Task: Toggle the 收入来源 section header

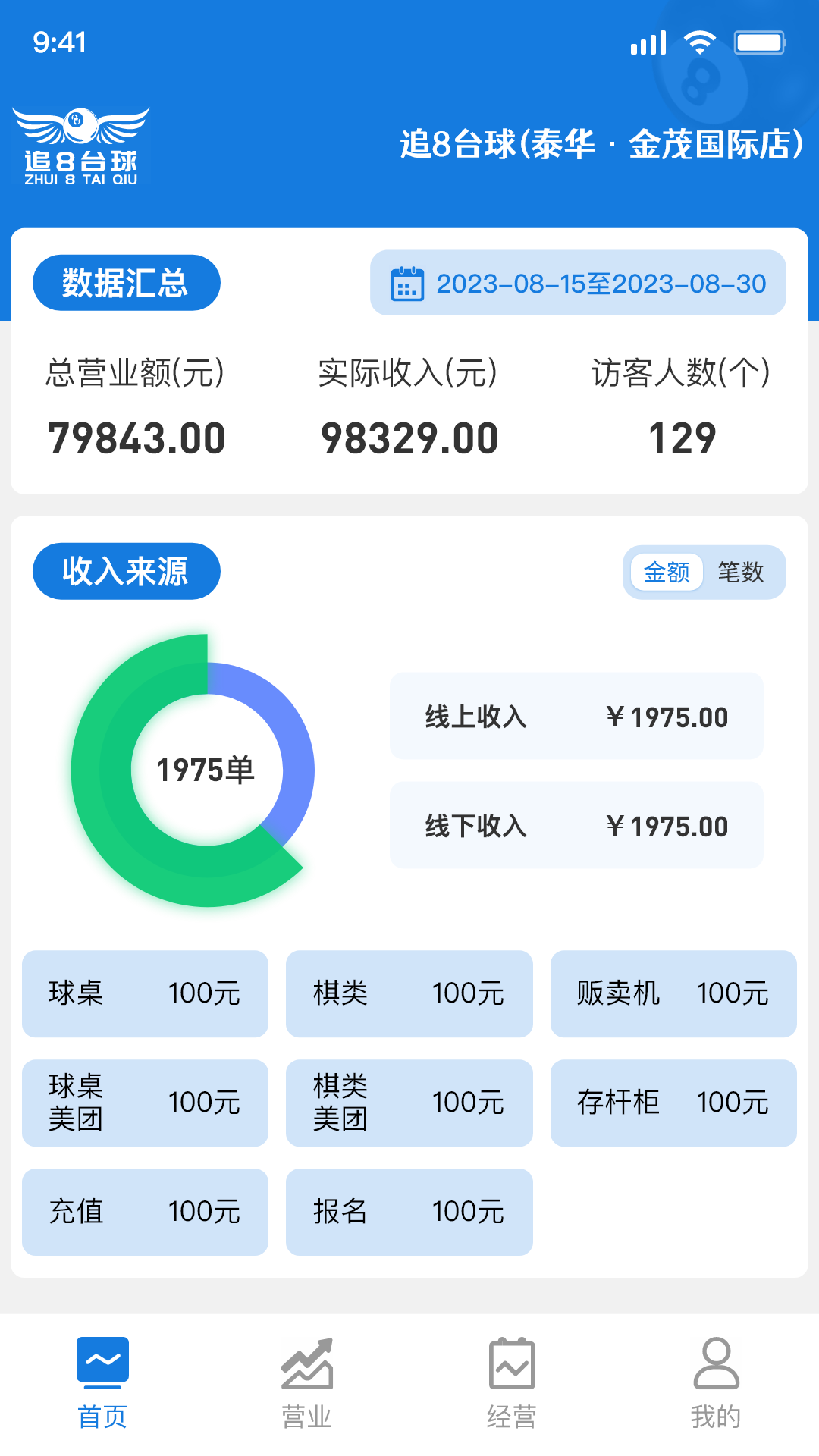Action: (x=126, y=572)
